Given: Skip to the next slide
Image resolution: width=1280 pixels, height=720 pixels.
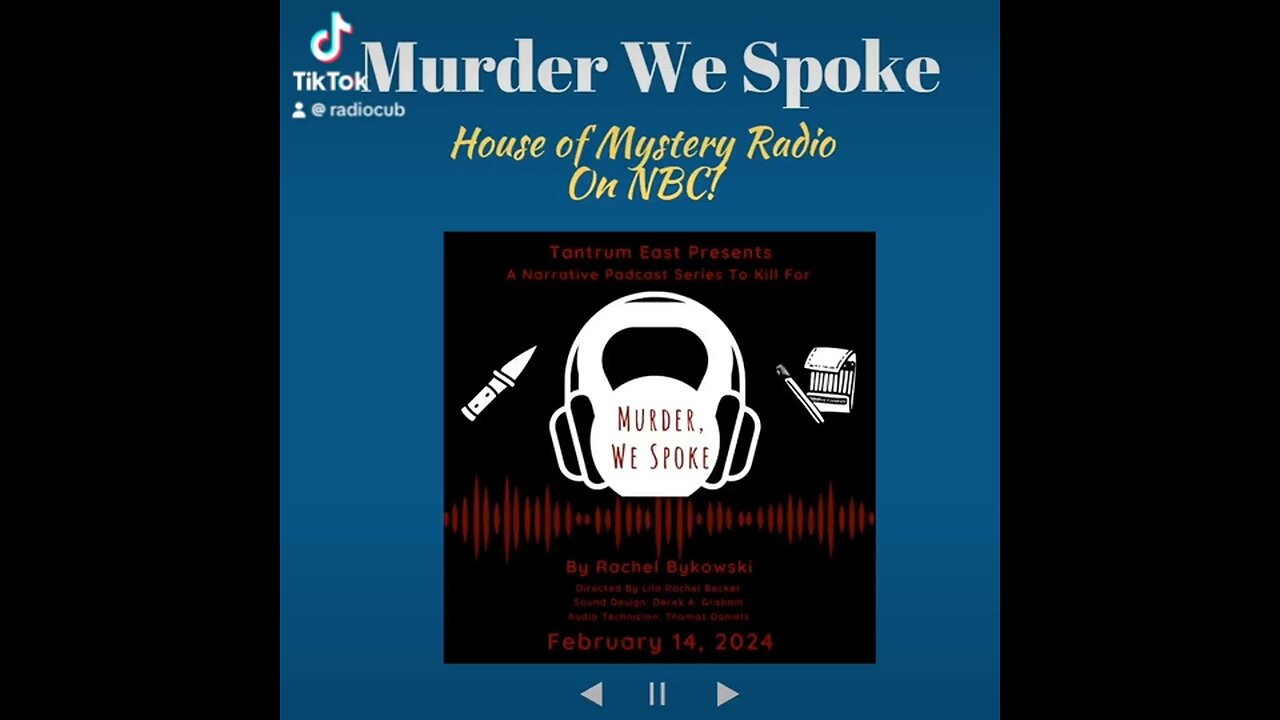Looking at the screenshot, I should coord(727,694).
